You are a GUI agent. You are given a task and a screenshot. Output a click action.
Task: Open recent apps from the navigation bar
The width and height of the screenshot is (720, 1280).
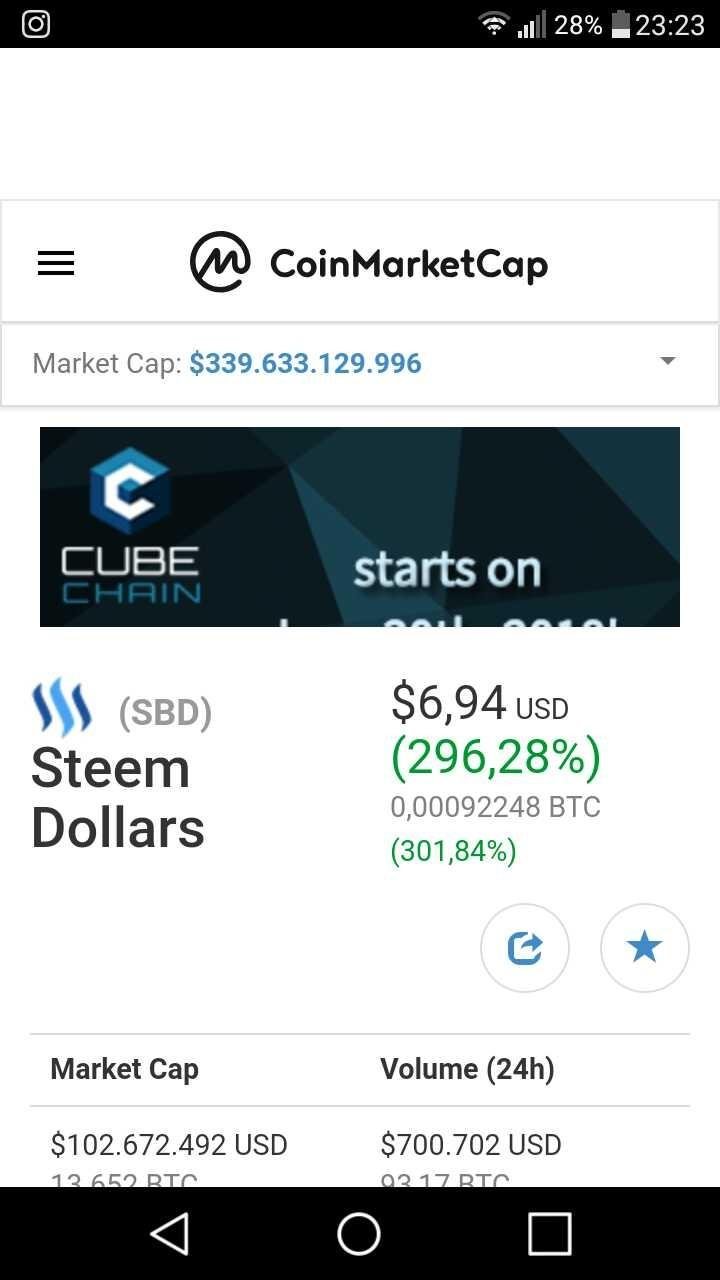549,1234
